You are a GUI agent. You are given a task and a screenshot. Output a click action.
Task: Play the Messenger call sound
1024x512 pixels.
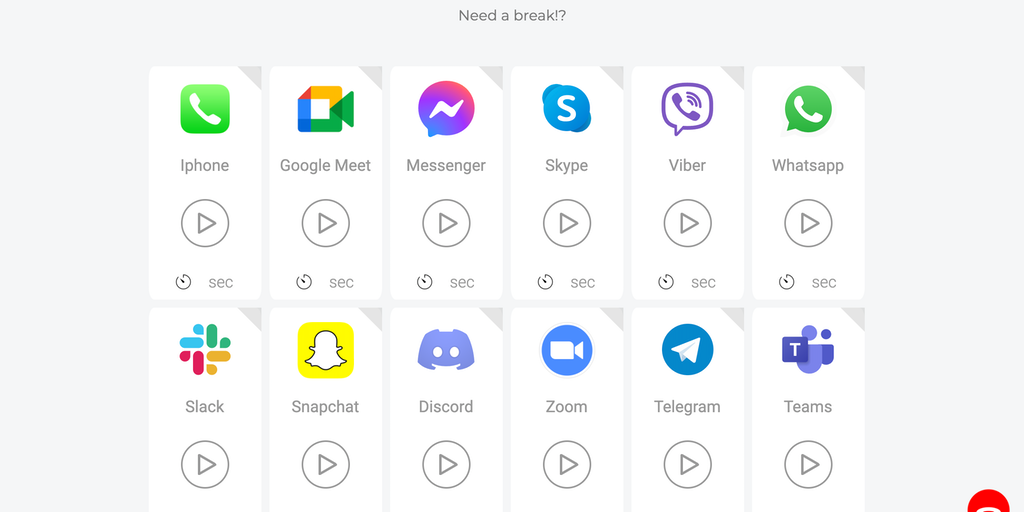pyautogui.click(x=446, y=223)
